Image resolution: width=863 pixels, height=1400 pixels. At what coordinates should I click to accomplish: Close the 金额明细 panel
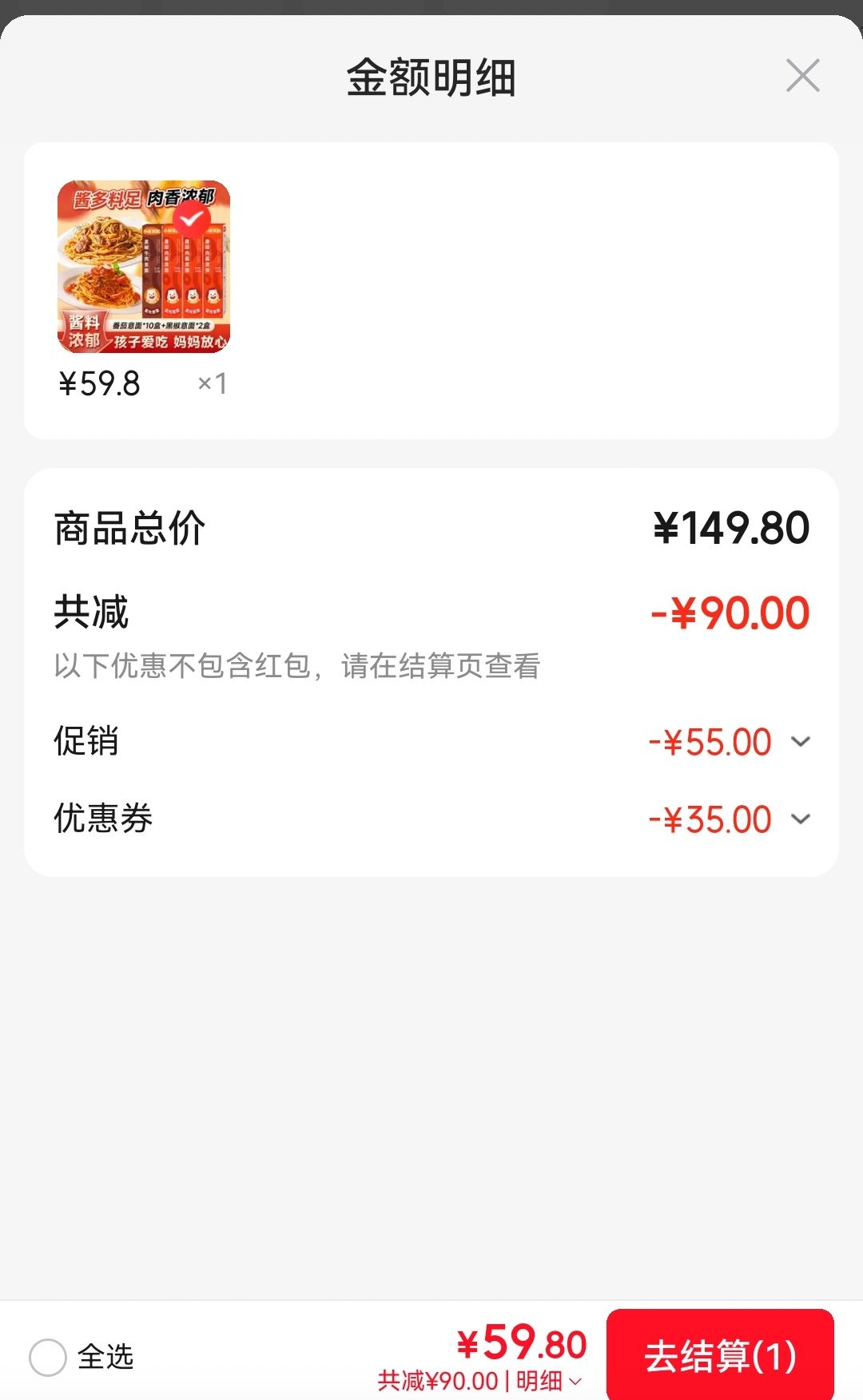click(x=802, y=76)
